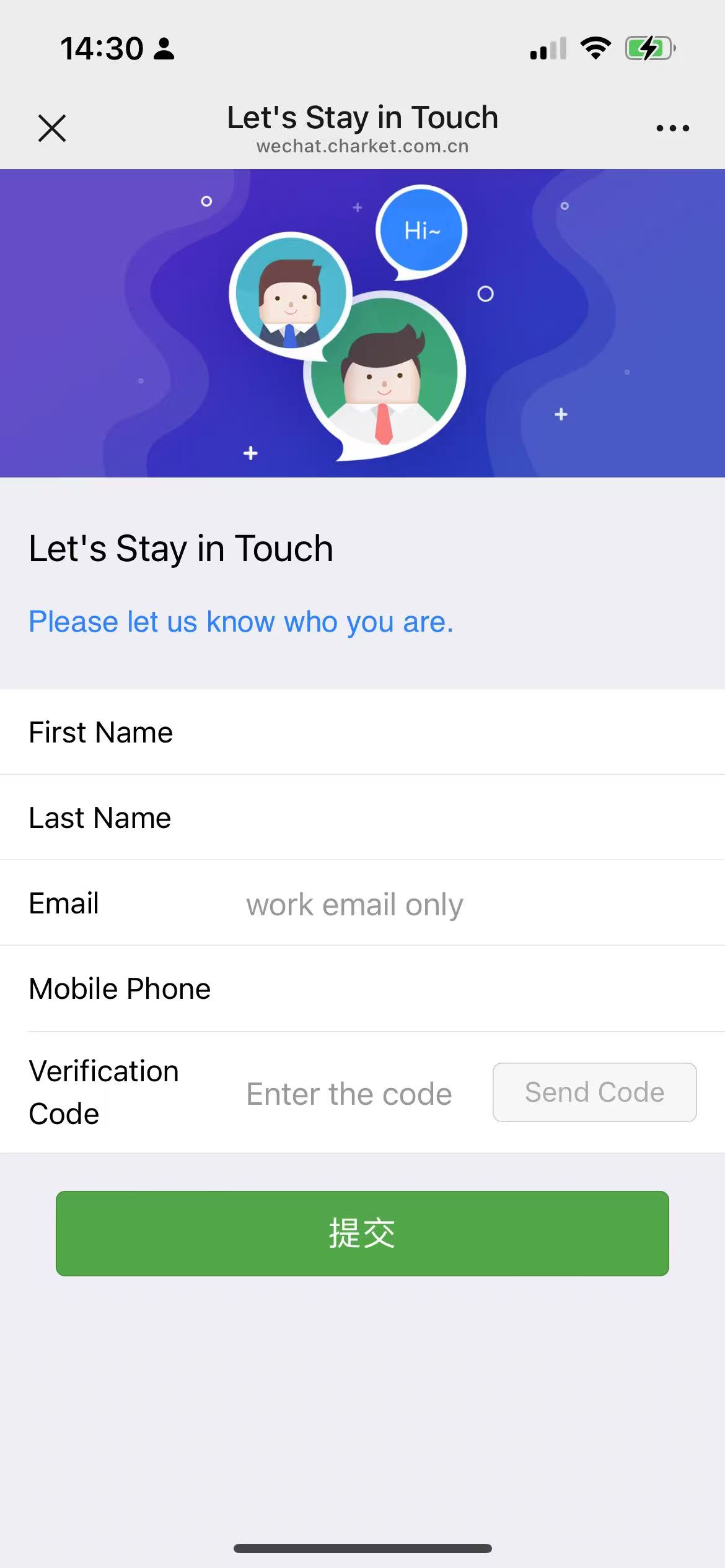Viewport: 725px width, 1568px height.
Task: Tap the work email input field
Action: click(471, 904)
